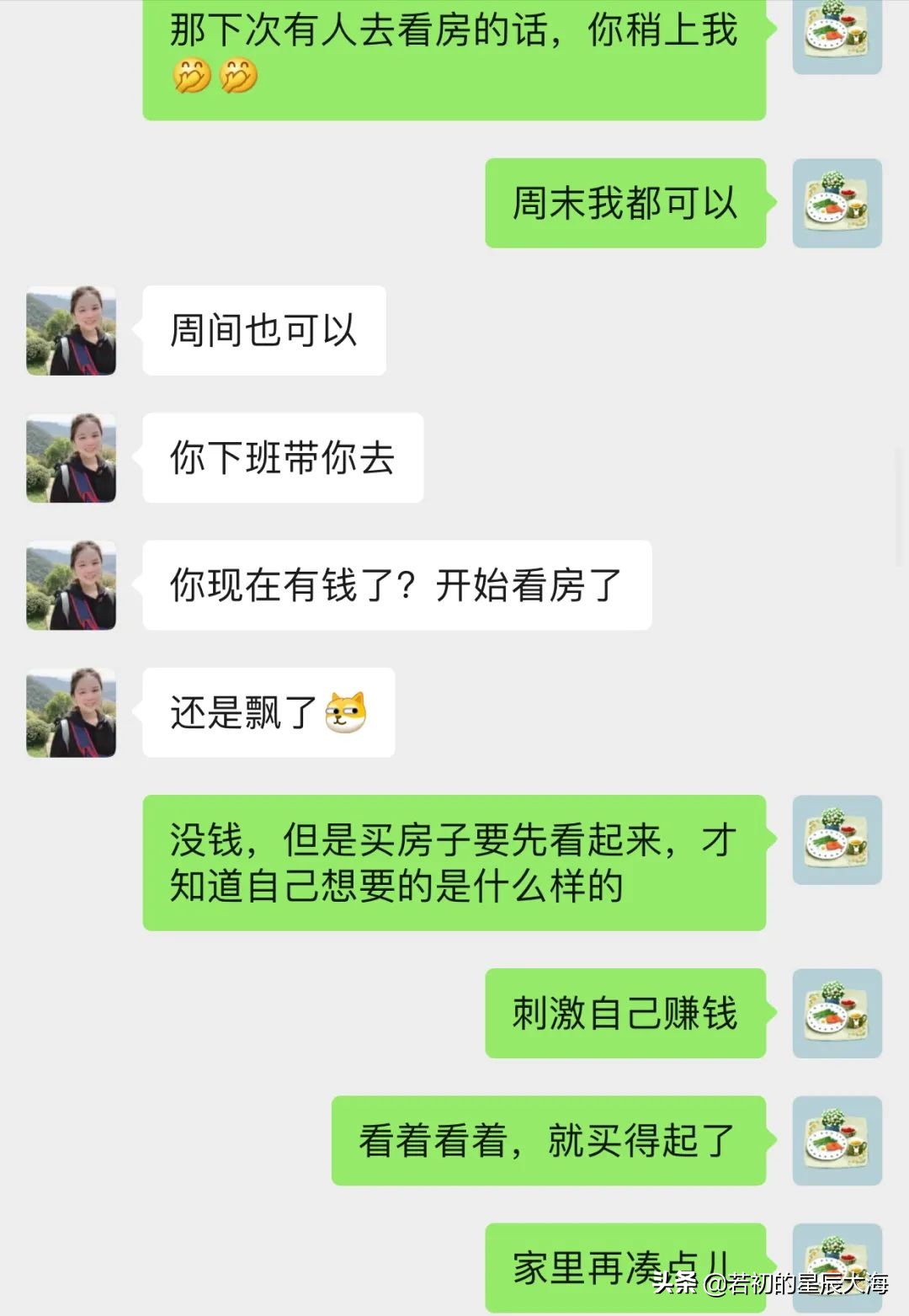909x1316 pixels.
Task: Click the avatar beside "你下班带你去"
Action: [x=72, y=457]
